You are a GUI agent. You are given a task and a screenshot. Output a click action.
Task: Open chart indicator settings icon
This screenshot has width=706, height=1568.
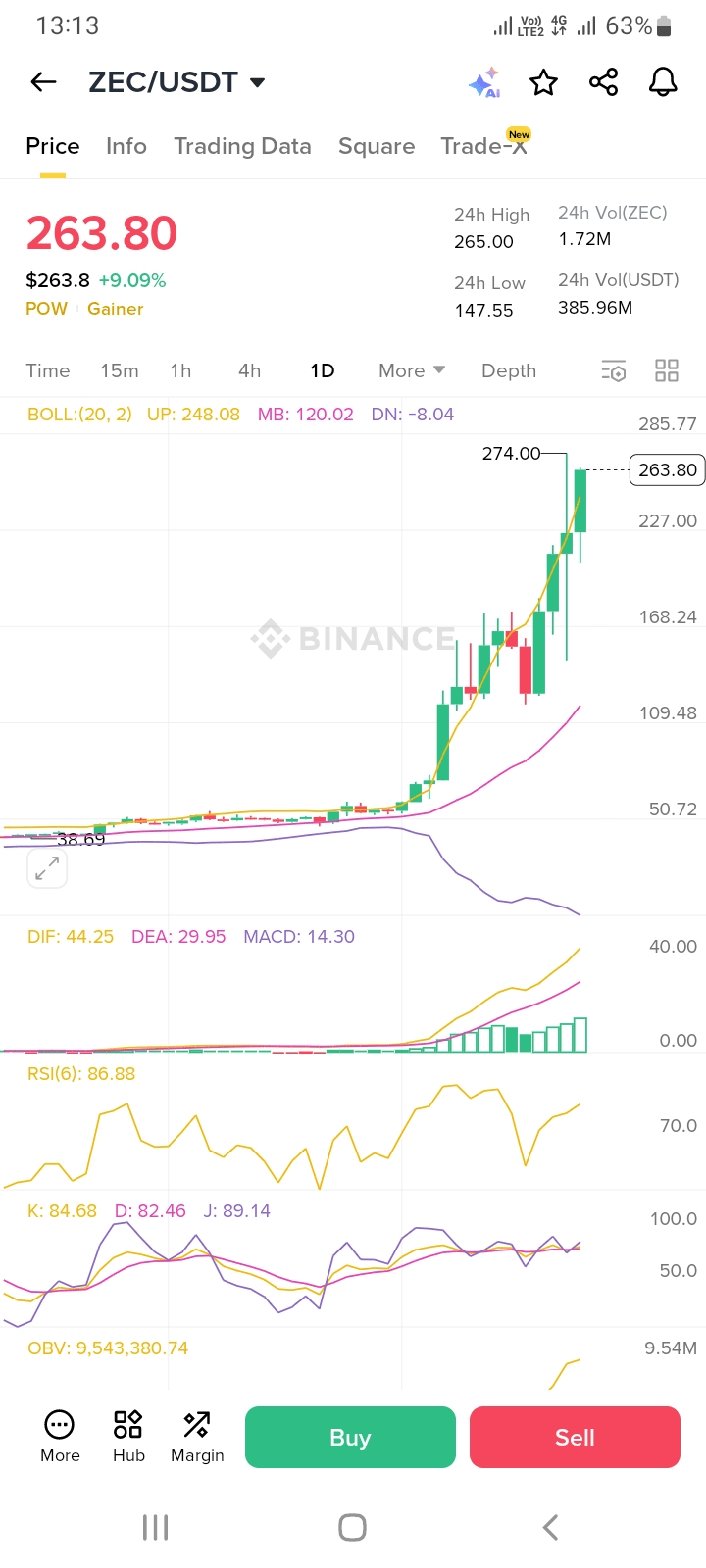613,370
